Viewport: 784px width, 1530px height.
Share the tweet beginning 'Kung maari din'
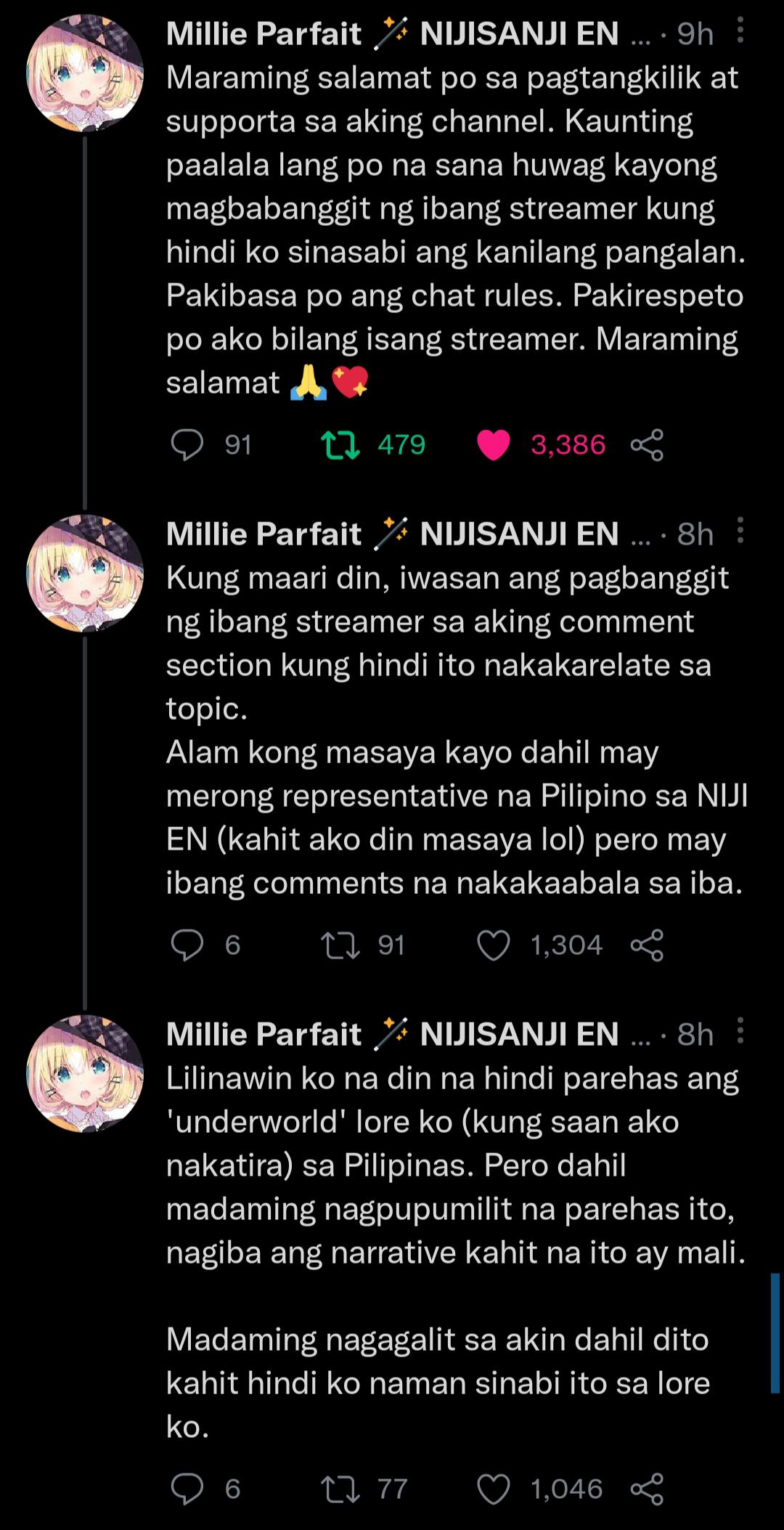(x=647, y=945)
